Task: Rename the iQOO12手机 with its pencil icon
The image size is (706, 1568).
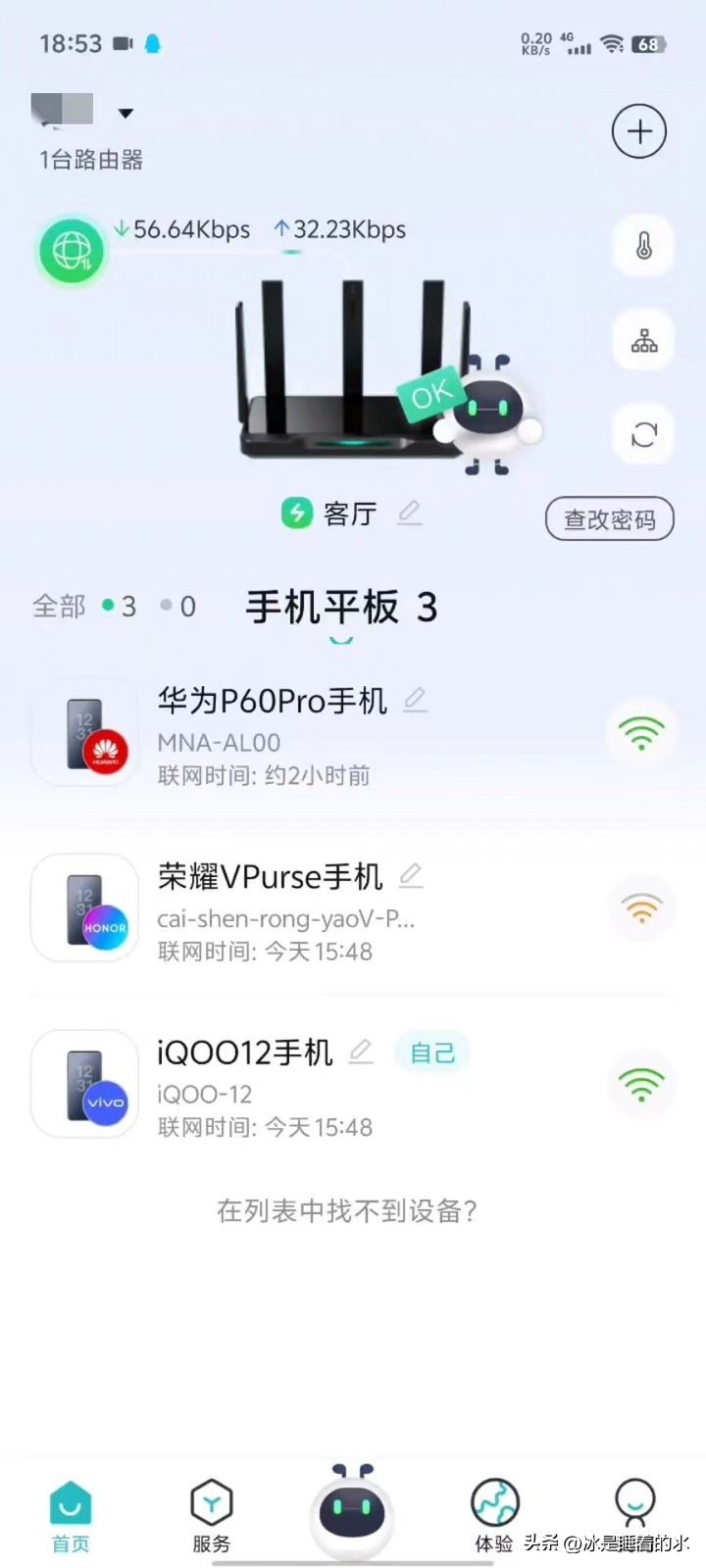Action: (361, 1052)
